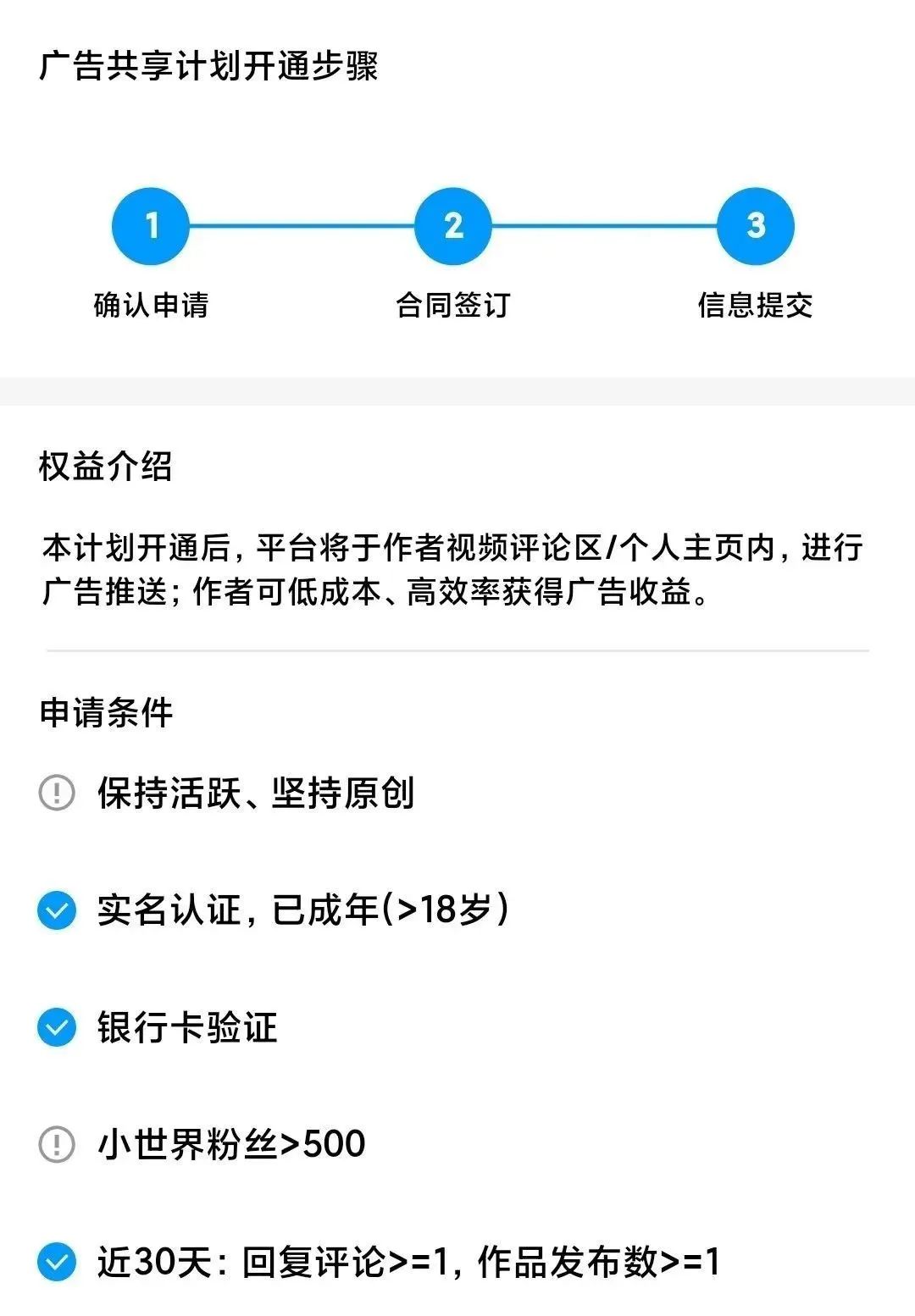Collapse the 广告共享计划开通步骤 section
The image size is (915, 1316).
[x=212, y=61]
